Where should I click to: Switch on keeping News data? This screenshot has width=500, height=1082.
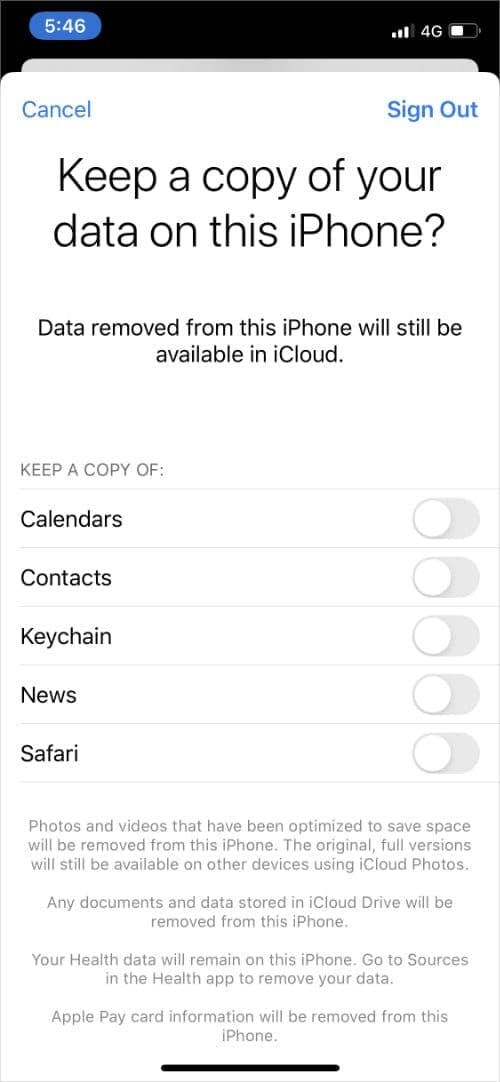(446, 695)
